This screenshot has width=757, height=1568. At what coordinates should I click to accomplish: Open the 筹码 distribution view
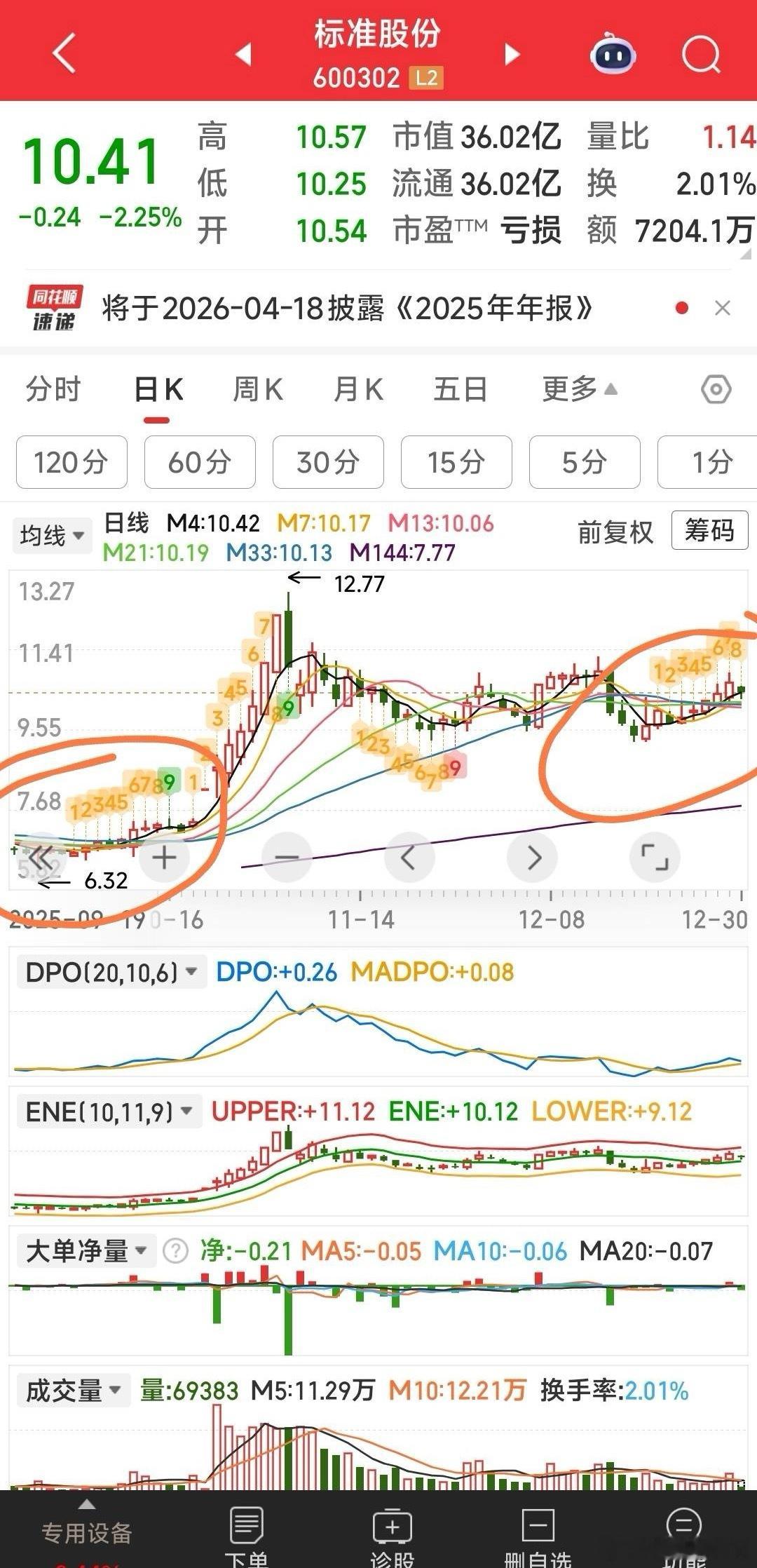(x=709, y=530)
